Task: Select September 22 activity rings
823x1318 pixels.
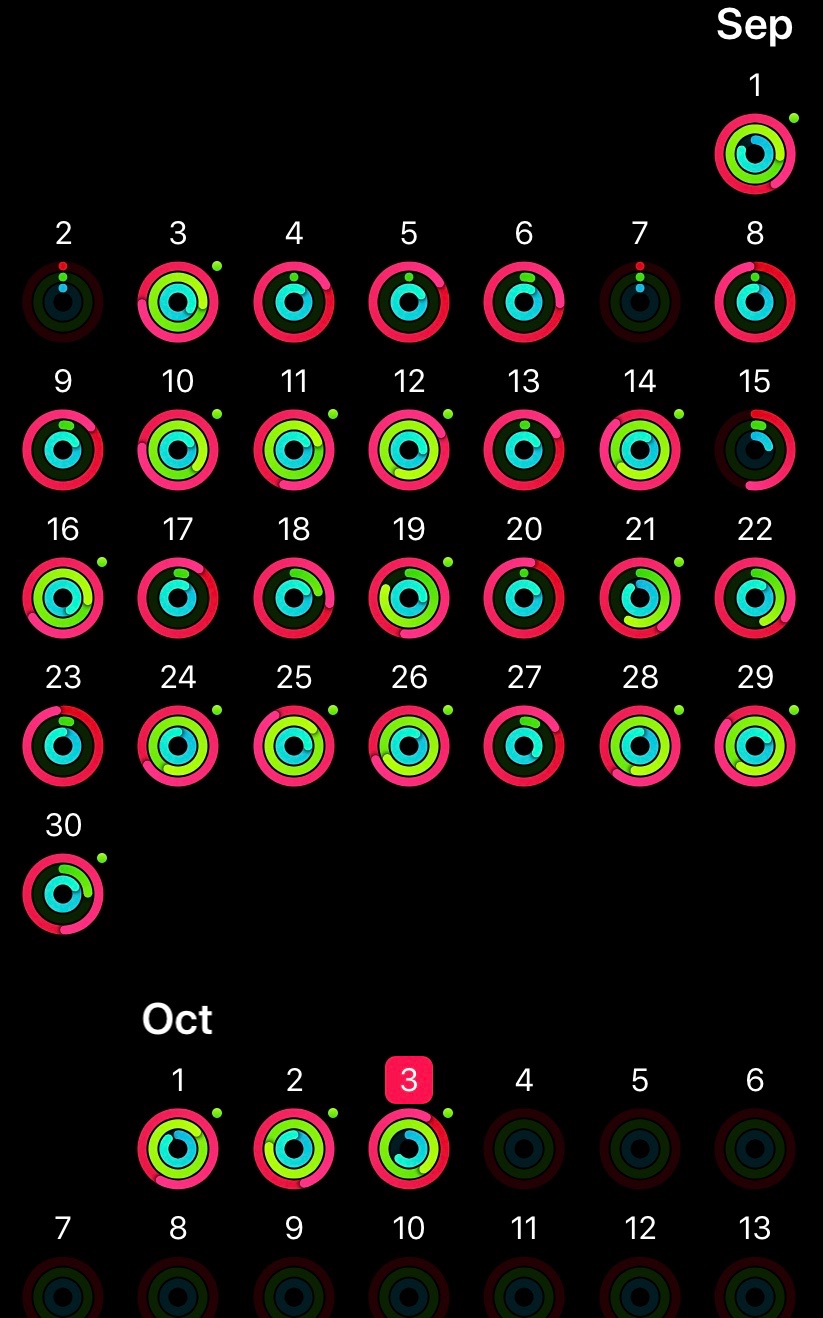Action: 755,598
